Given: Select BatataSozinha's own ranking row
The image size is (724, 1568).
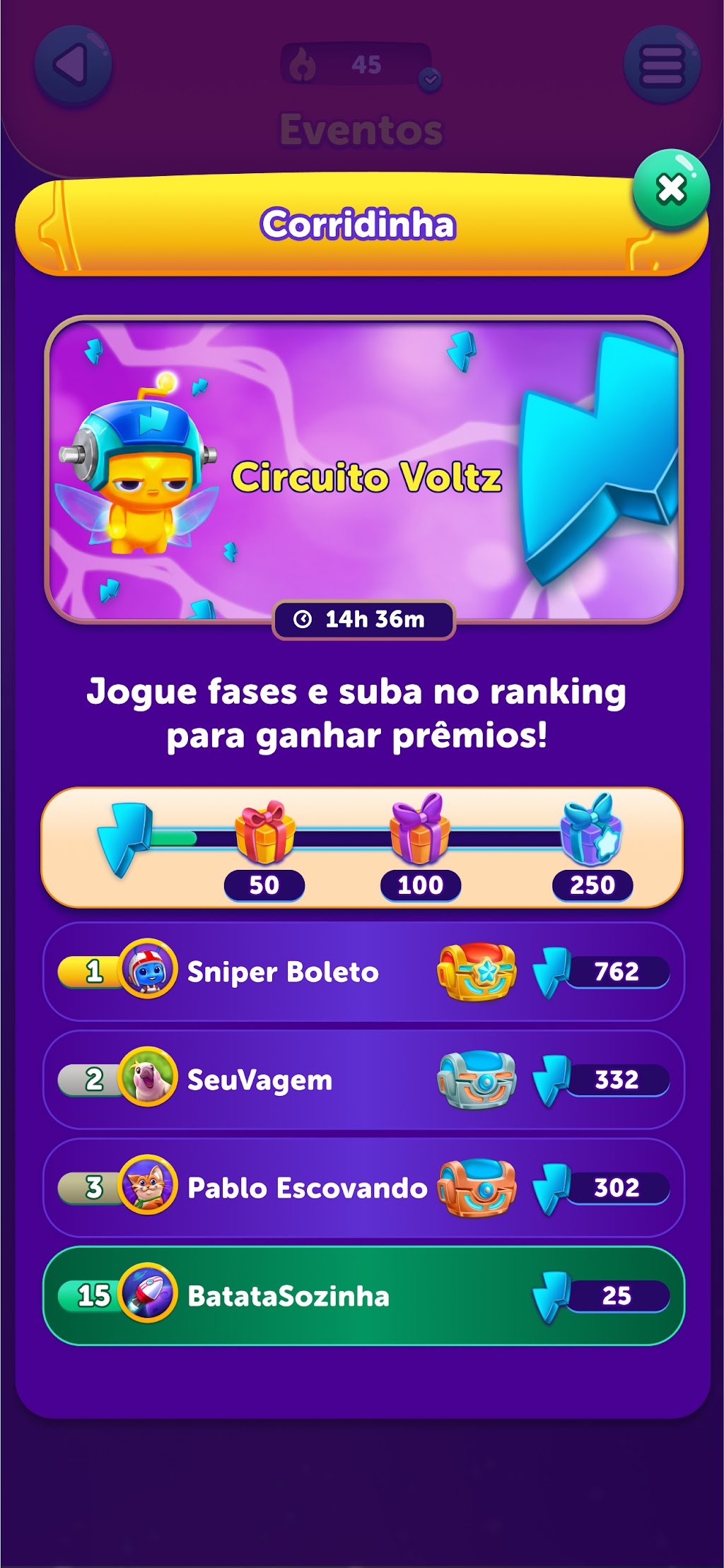Looking at the screenshot, I should 363,1296.
